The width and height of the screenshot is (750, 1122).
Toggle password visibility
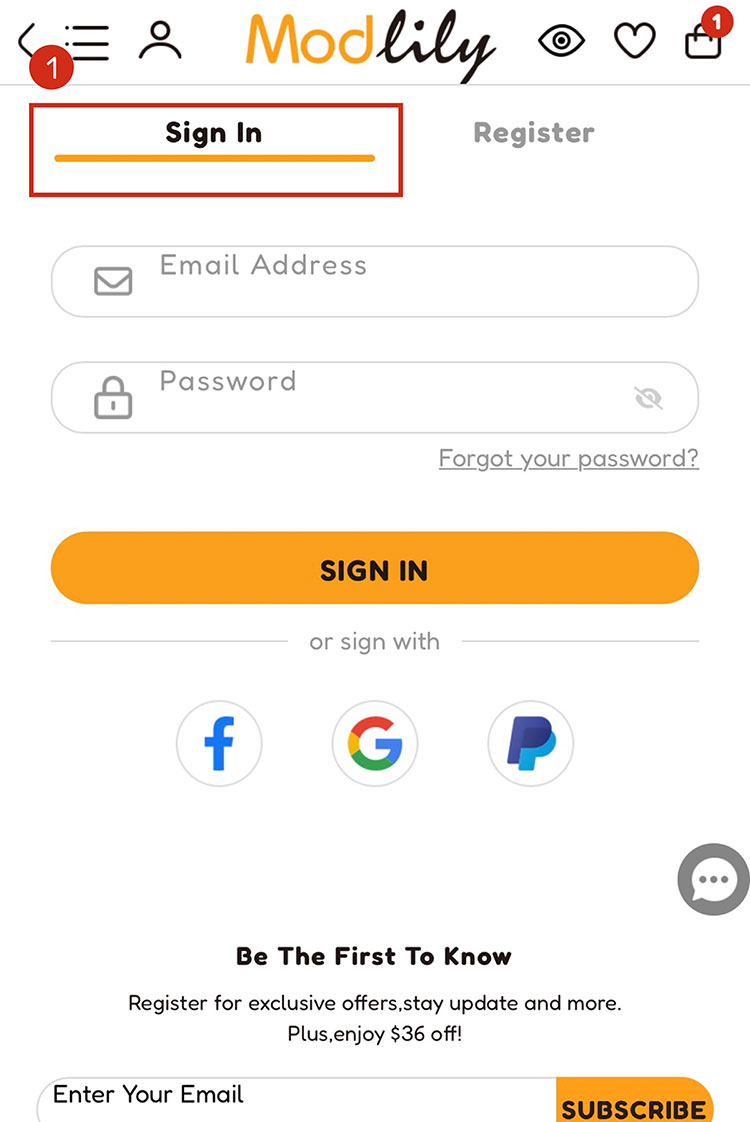[x=649, y=399]
